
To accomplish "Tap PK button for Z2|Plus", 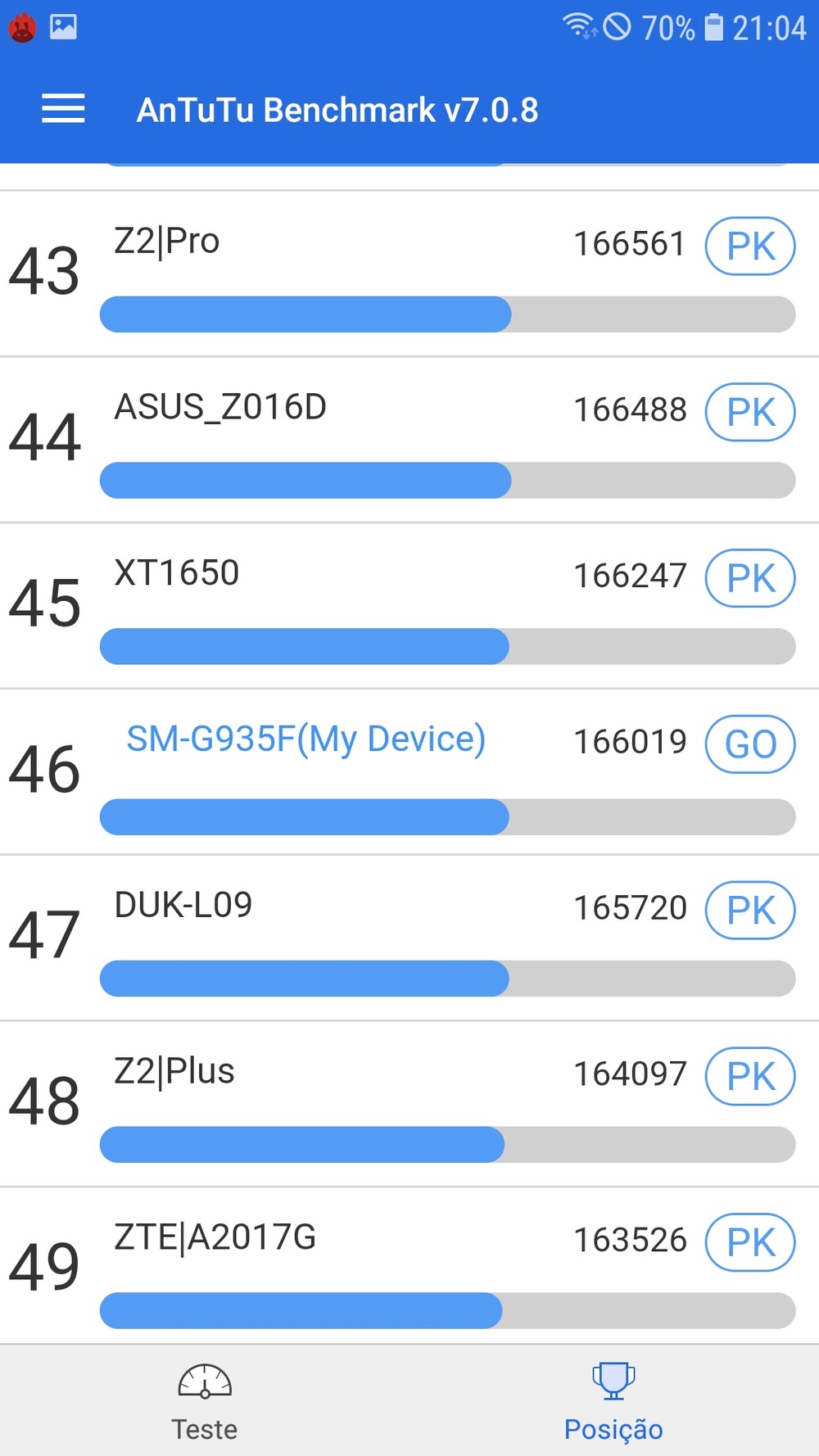I will tap(749, 1076).
